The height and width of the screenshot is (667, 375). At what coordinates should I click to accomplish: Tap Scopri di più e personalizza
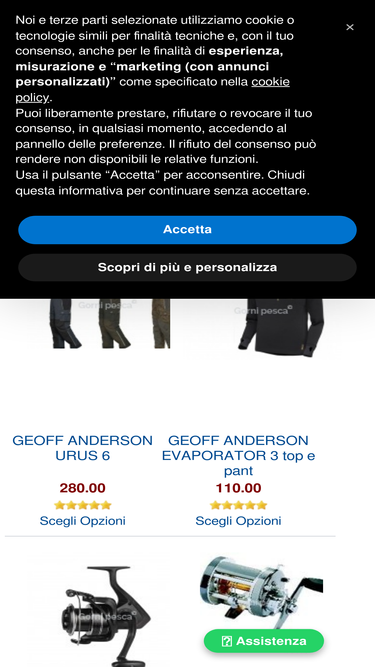(x=187, y=268)
